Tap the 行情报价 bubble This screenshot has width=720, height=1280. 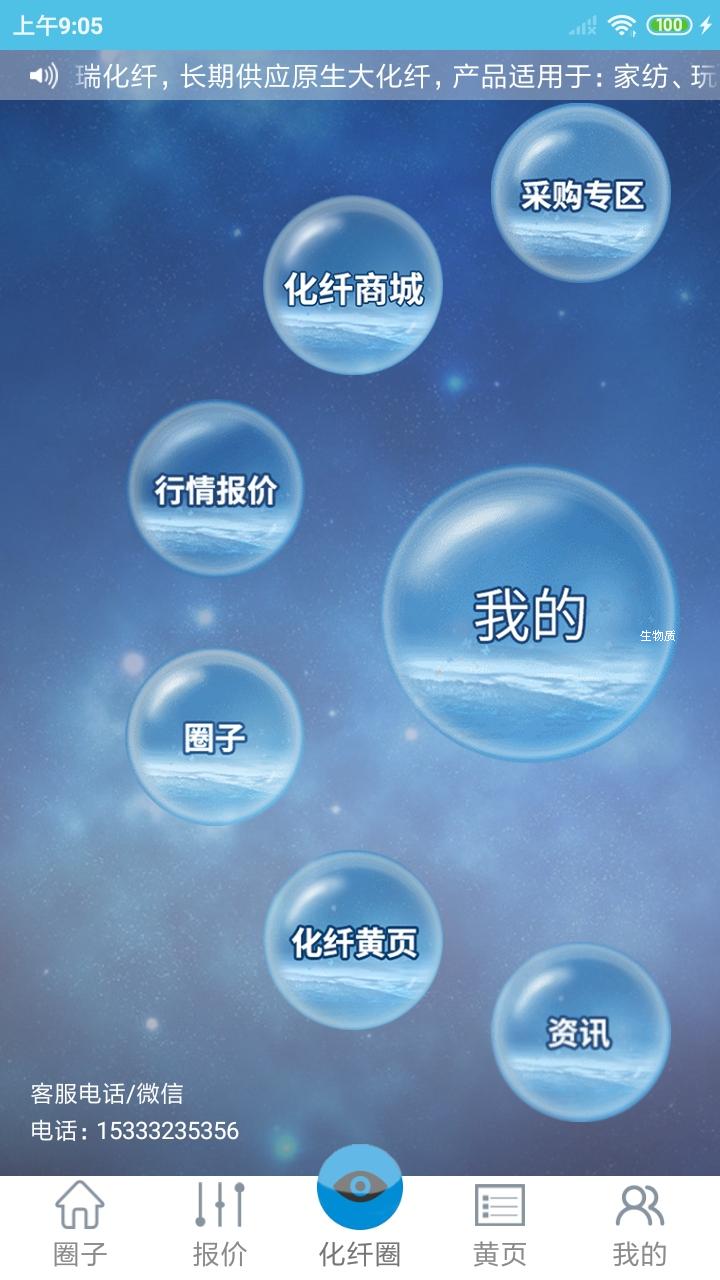coord(215,488)
